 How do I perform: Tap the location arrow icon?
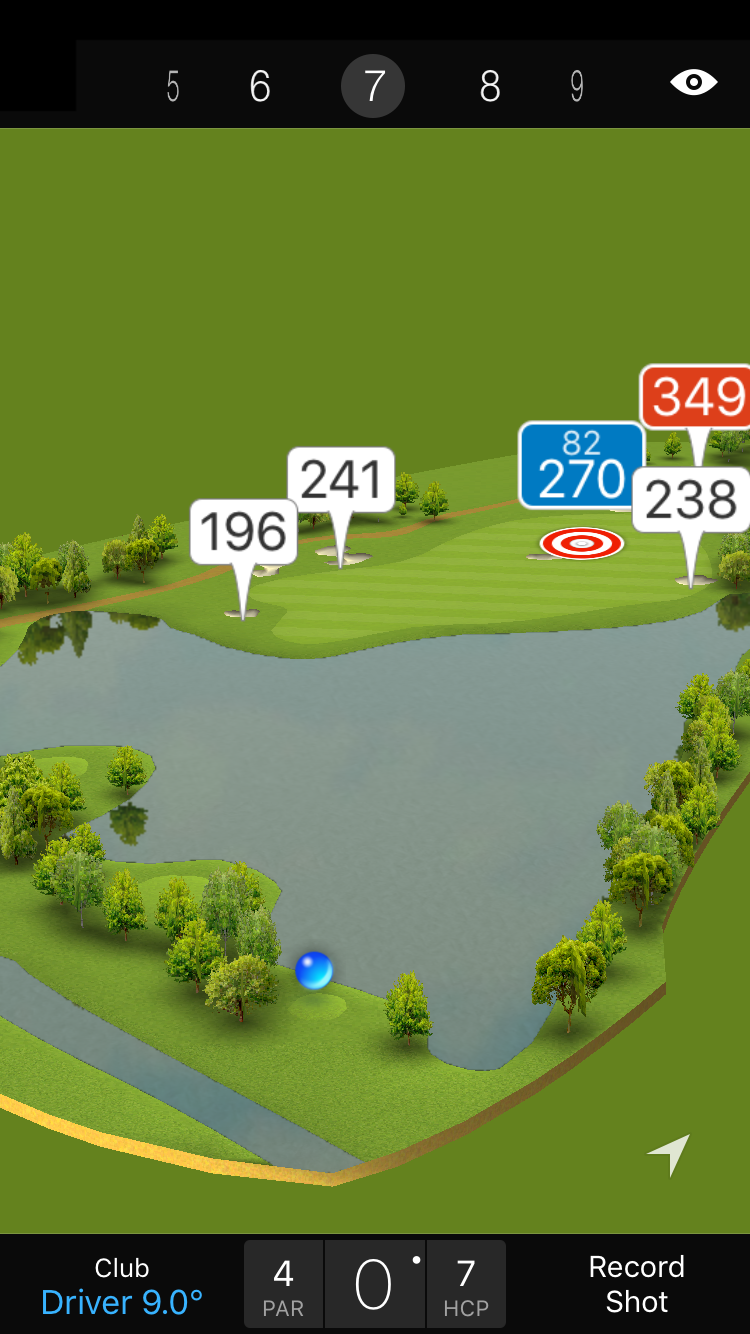click(x=669, y=1154)
